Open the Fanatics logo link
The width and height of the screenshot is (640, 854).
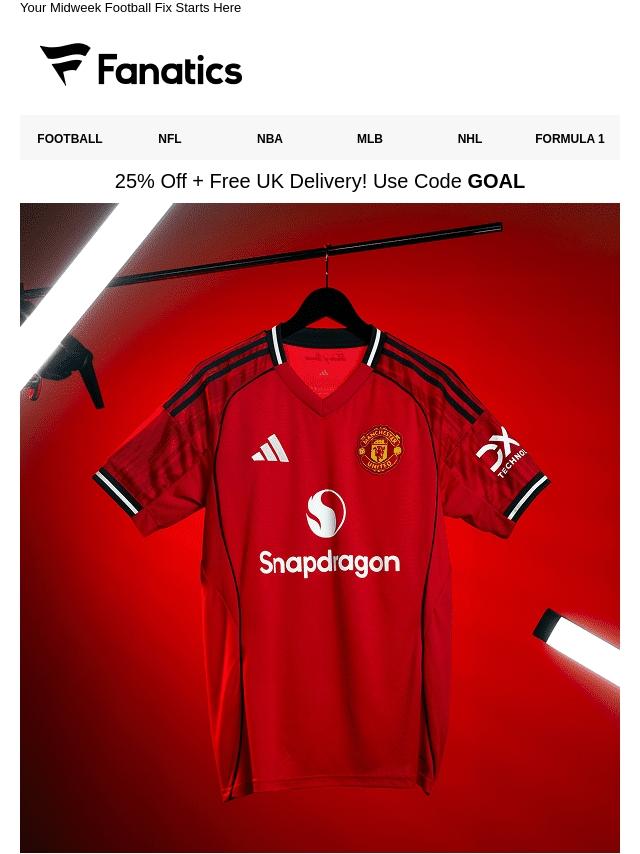point(141,65)
